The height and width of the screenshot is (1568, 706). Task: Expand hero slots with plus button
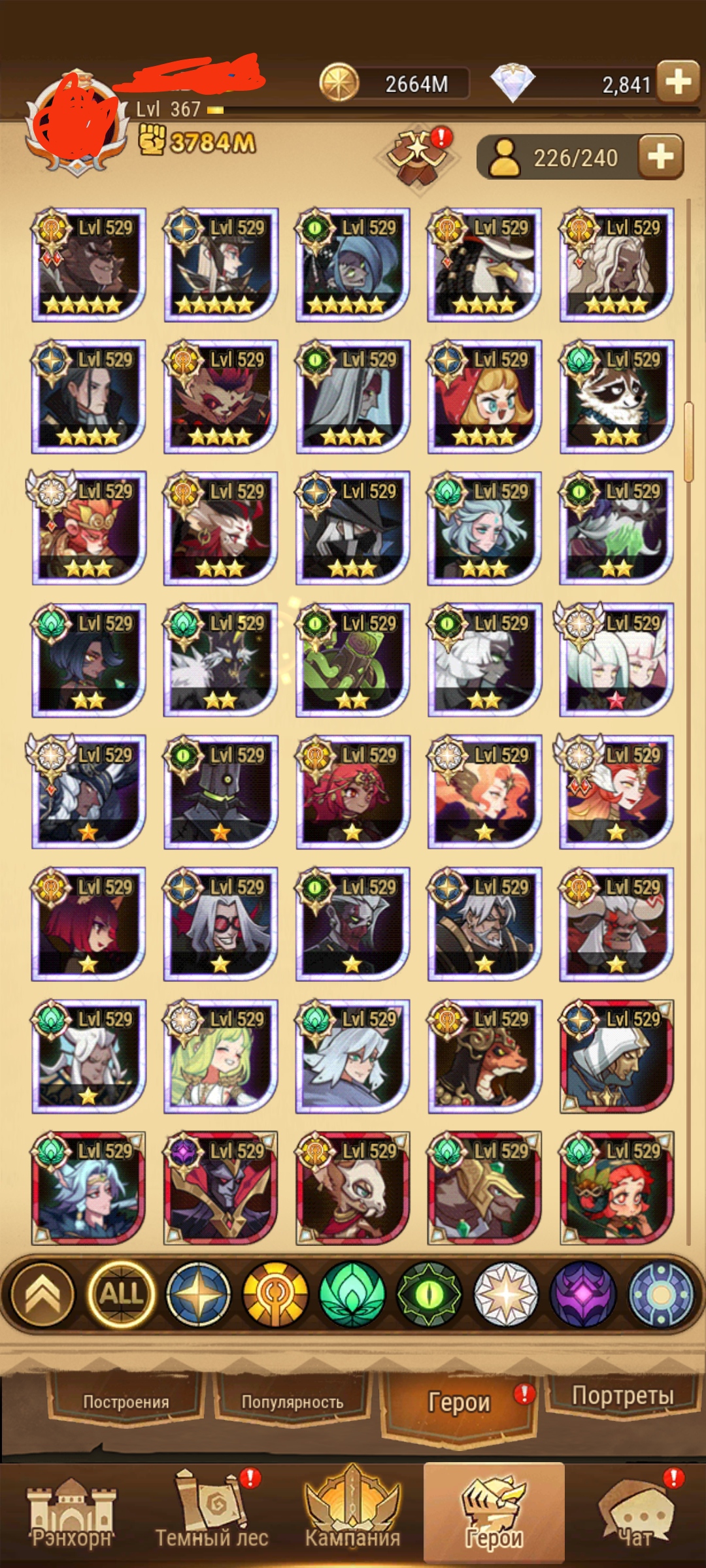(660, 157)
